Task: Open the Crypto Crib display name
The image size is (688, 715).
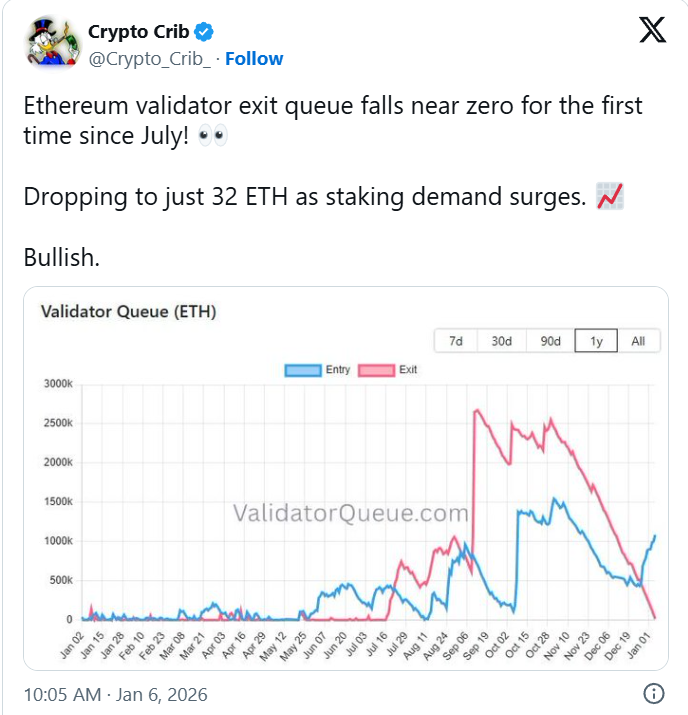Action: [x=137, y=32]
